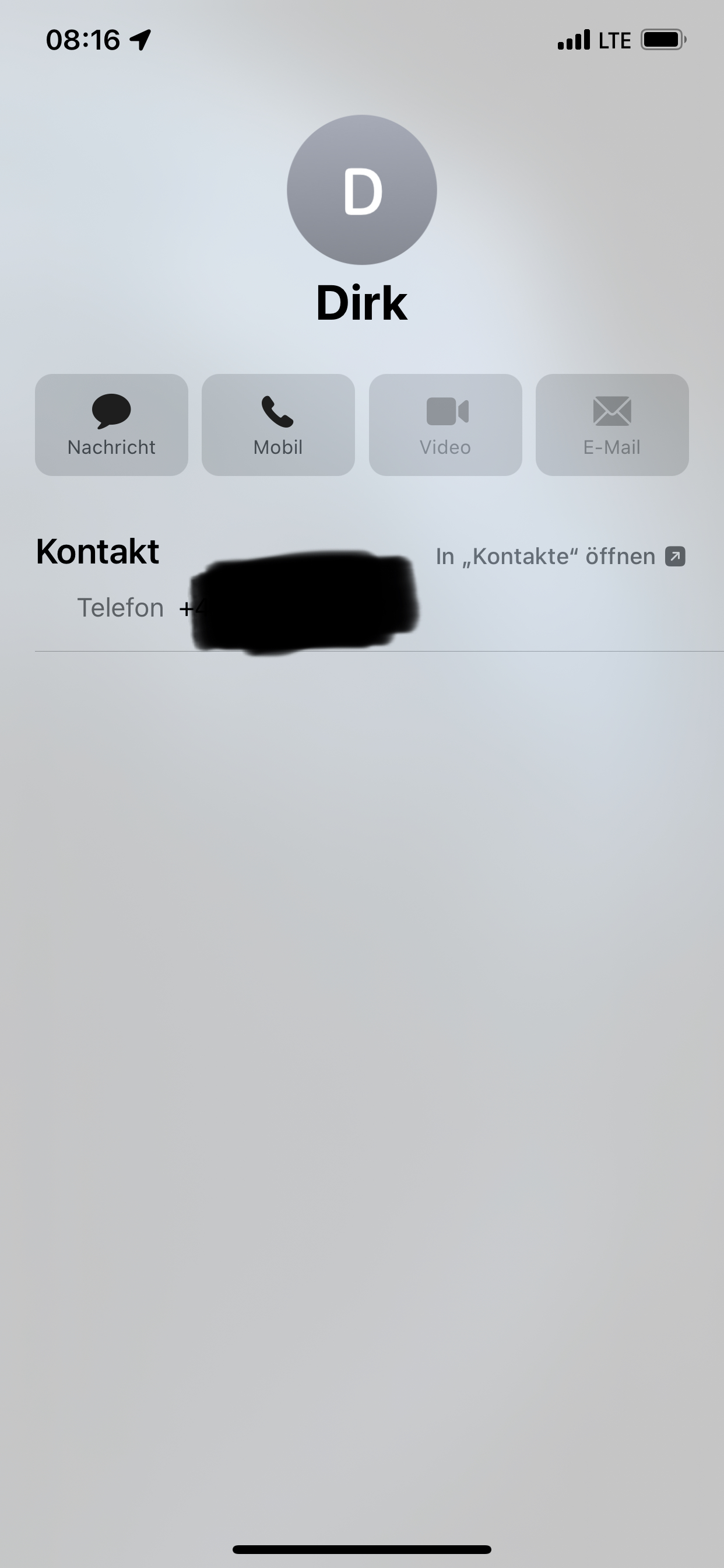
Task: Call Dirk via the Mobil button
Action: coord(278,425)
